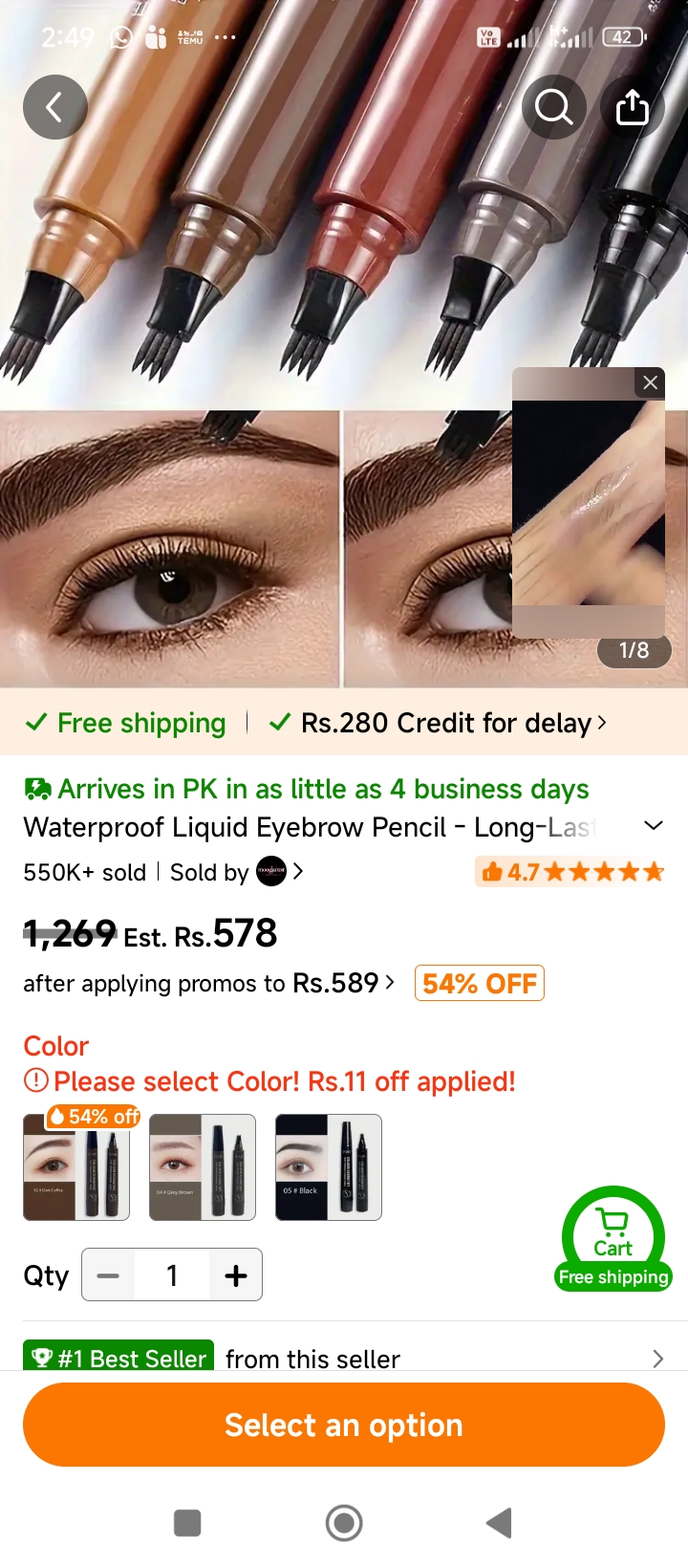Go to the system home screen
Image resolution: width=688 pixels, height=1568 pixels.
click(344, 1523)
